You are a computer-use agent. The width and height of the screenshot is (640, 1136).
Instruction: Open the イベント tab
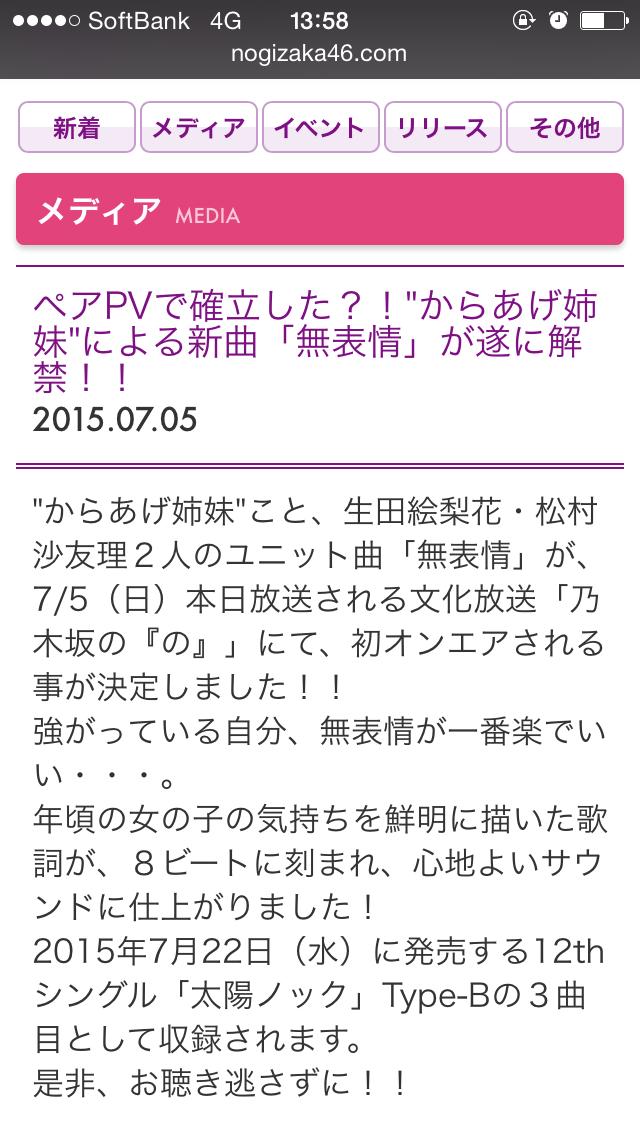(320, 128)
